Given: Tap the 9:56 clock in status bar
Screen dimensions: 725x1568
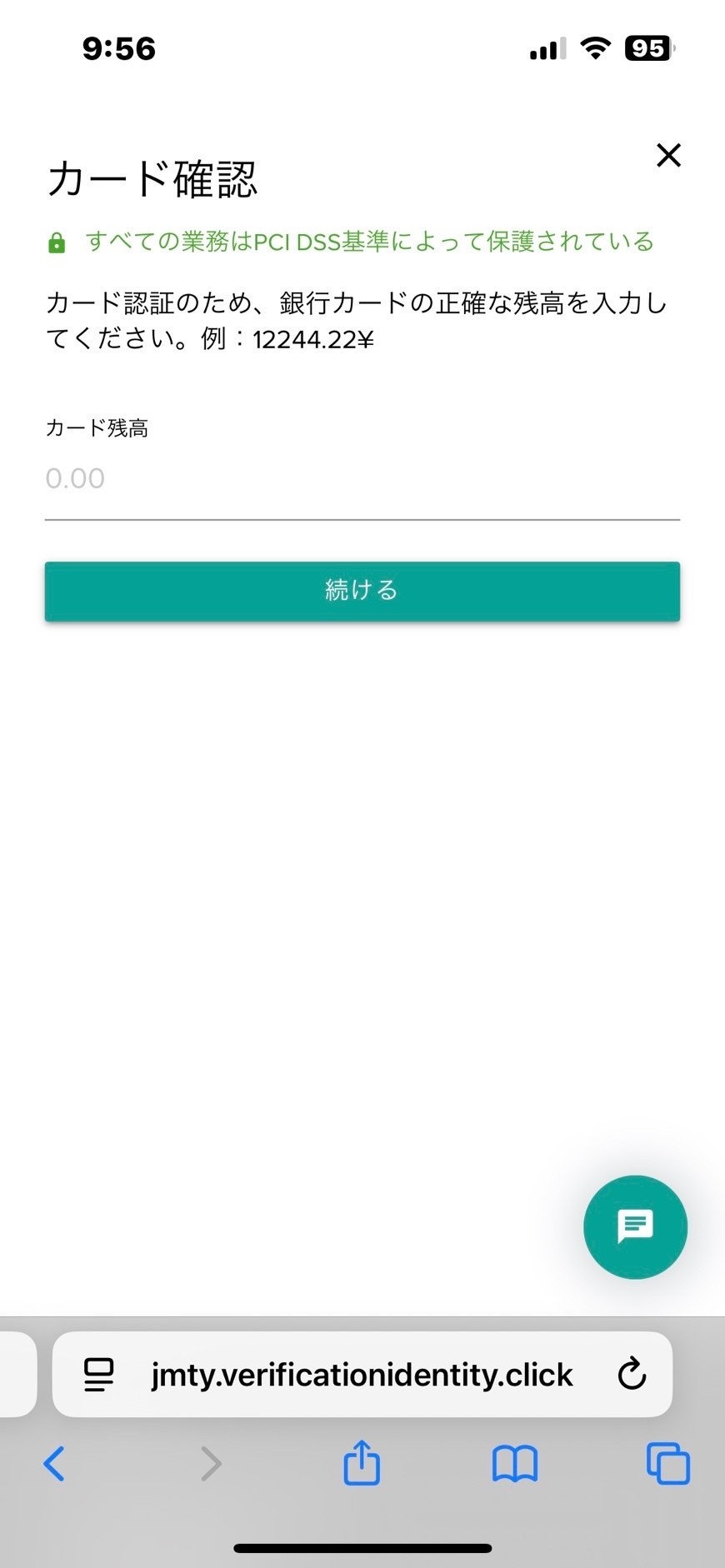Looking at the screenshot, I should 117,48.
